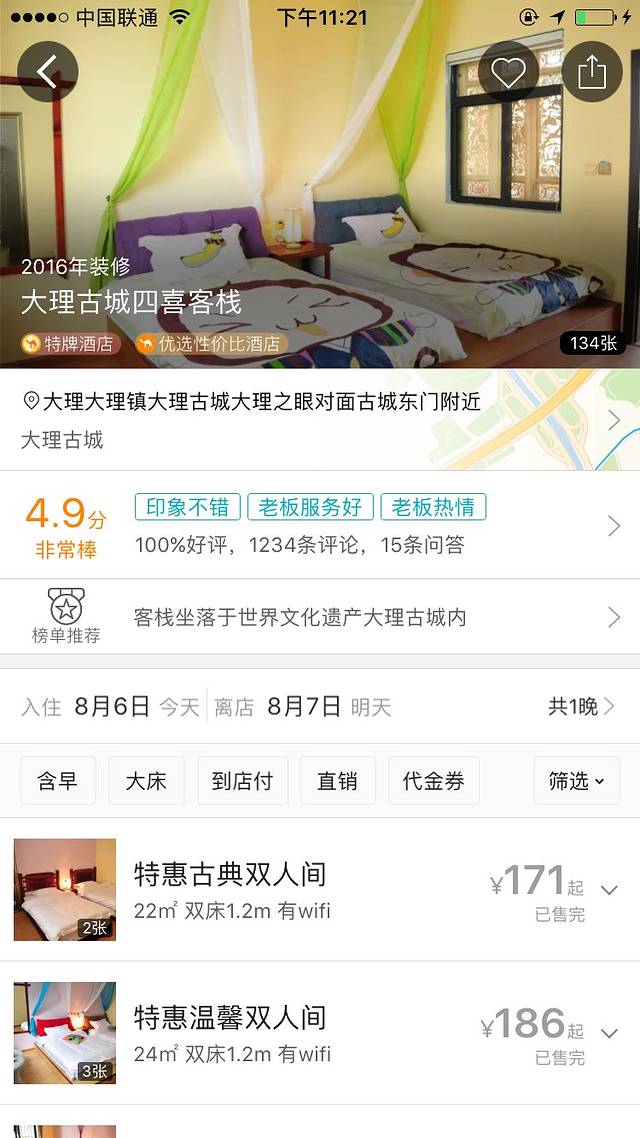
Task: Change the check-in date 8月6日
Action: pyautogui.click(x=111, y=707)
